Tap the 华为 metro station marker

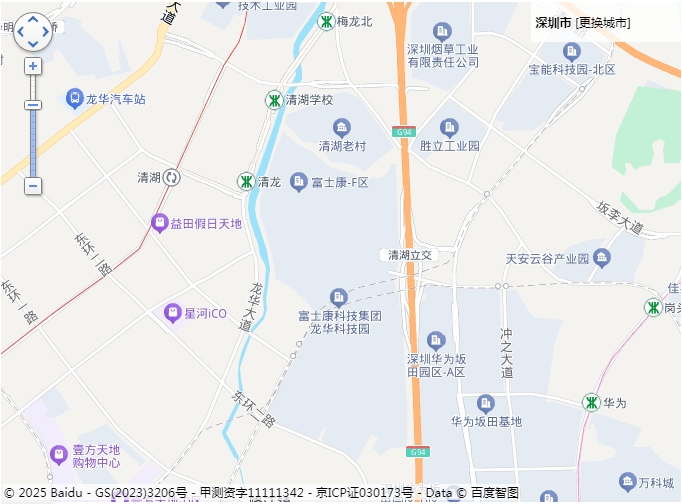(591, 402)
